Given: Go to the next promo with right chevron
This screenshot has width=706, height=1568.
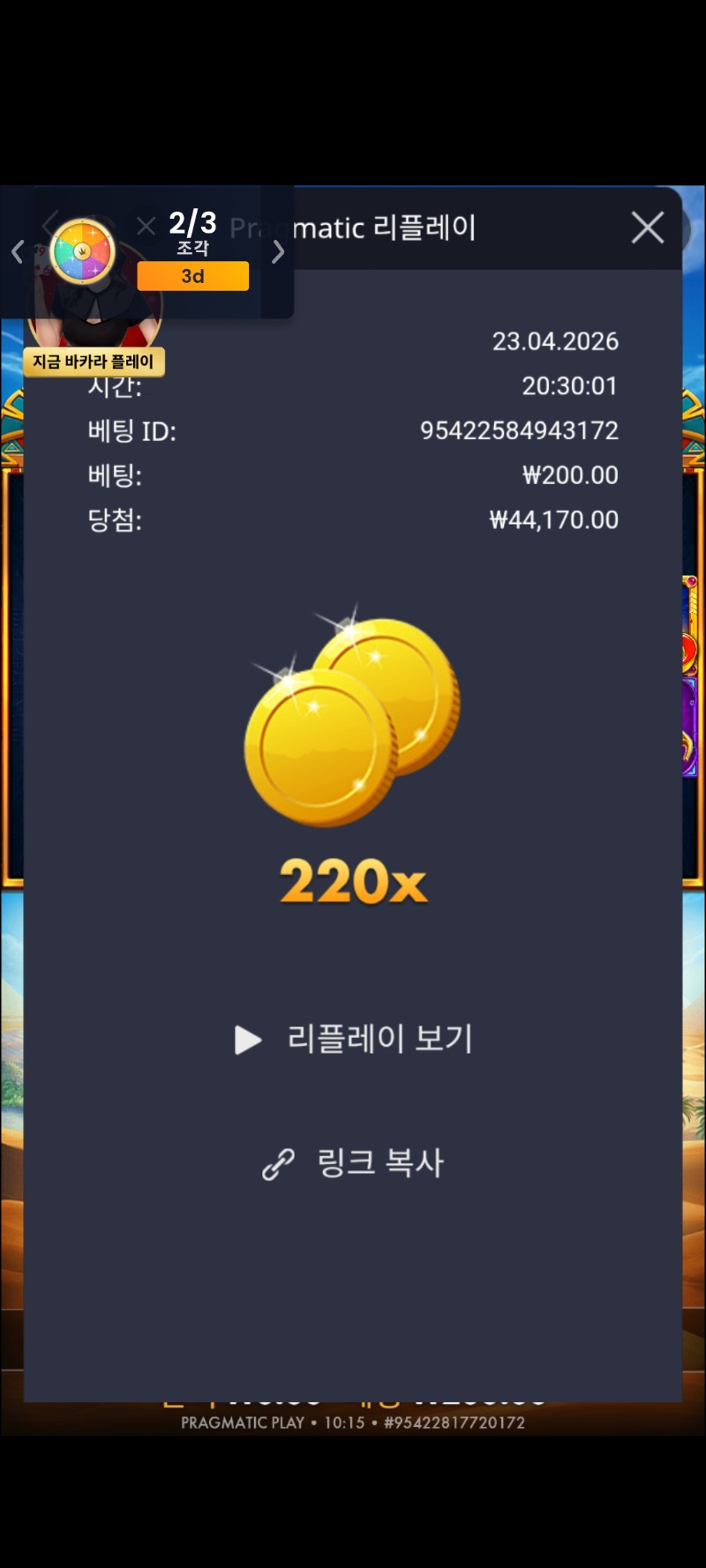Looking at the screenshot, I should click(x=278, y=252).
